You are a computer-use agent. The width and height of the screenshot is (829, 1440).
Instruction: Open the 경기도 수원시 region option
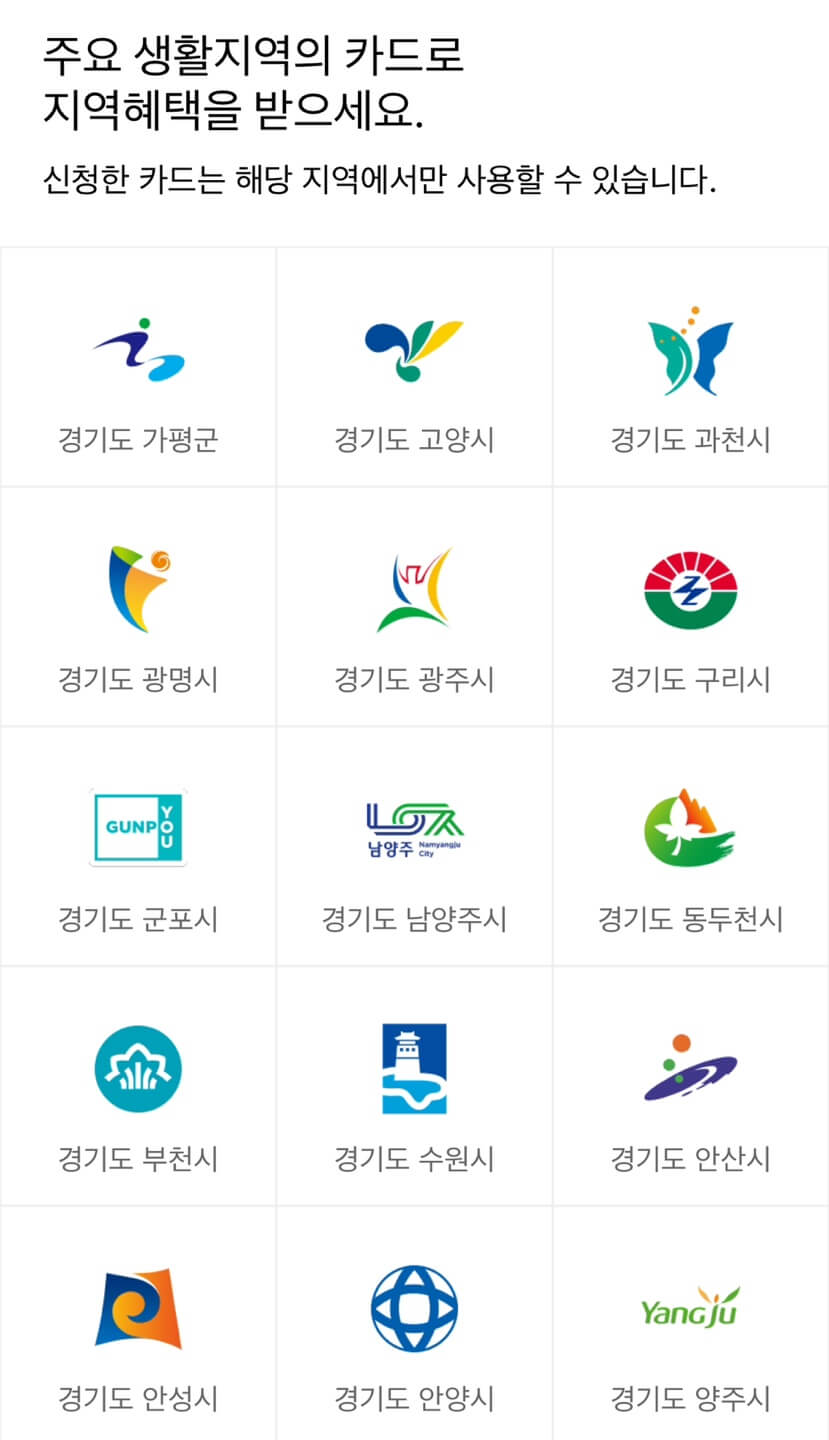pyautogui.click(x=414, y=1087)
